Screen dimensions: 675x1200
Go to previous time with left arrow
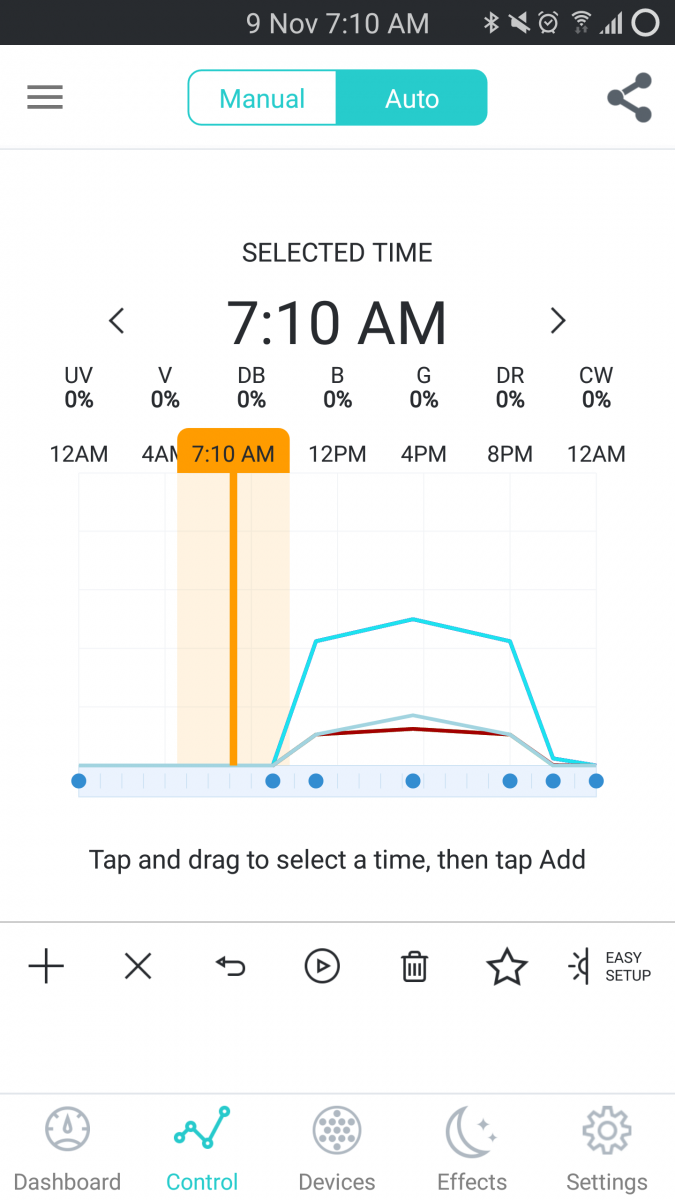117,321
